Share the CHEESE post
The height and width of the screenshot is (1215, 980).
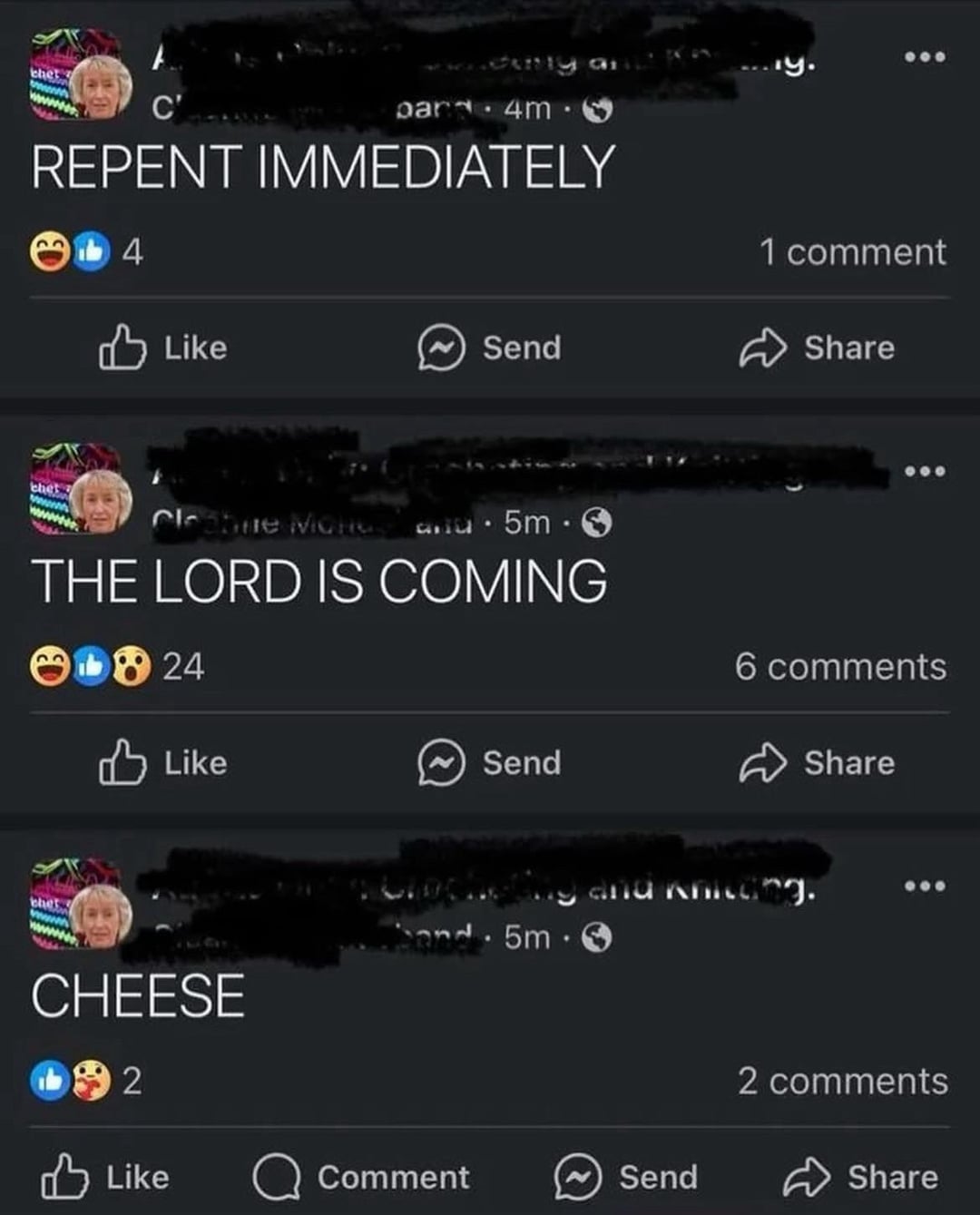click(x=860, y=1178)
